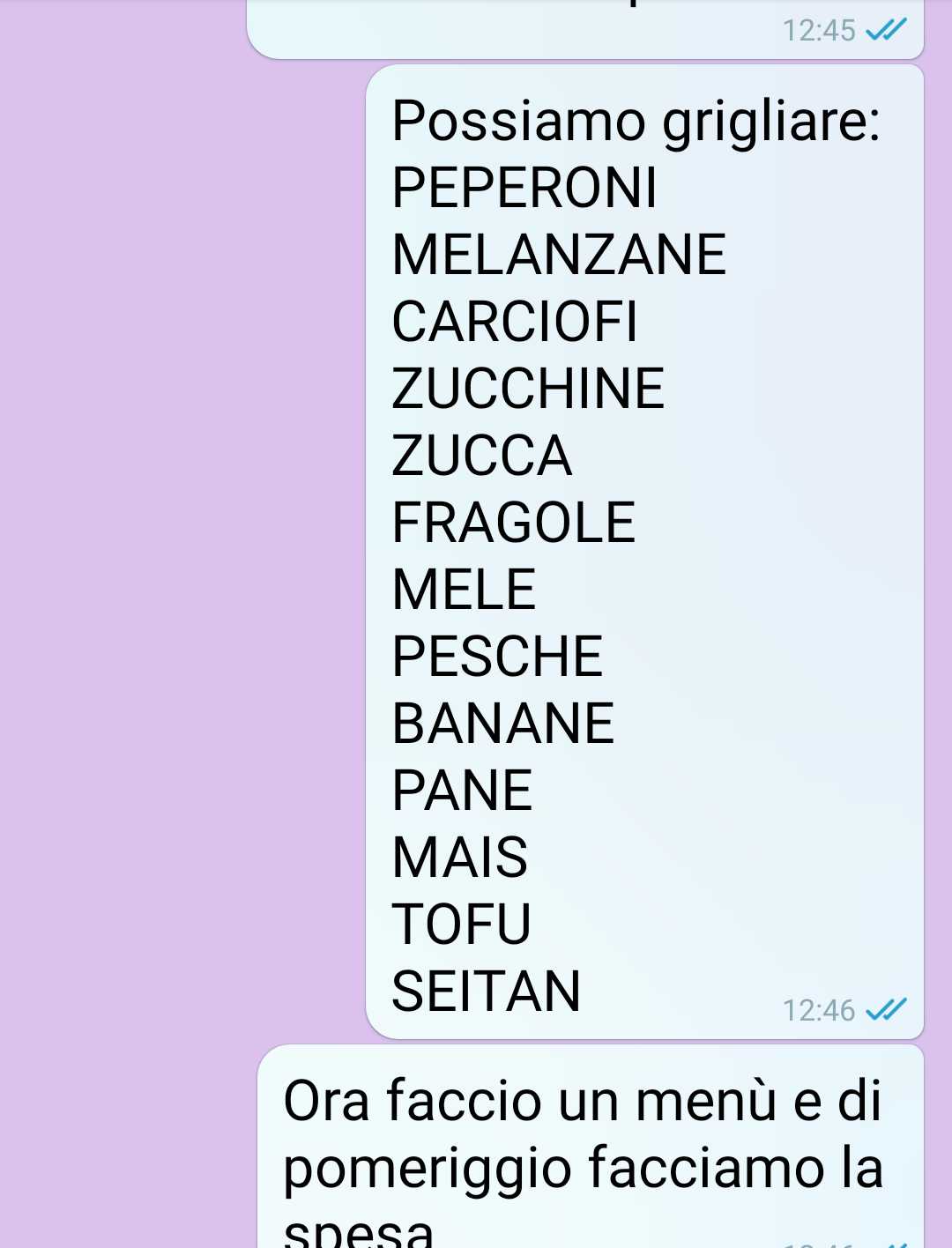The height and width of the screenshot is (1248, 952).
Task: Tap the 'Possiamo grigliare' list message bubble
Action: [644, 552]
